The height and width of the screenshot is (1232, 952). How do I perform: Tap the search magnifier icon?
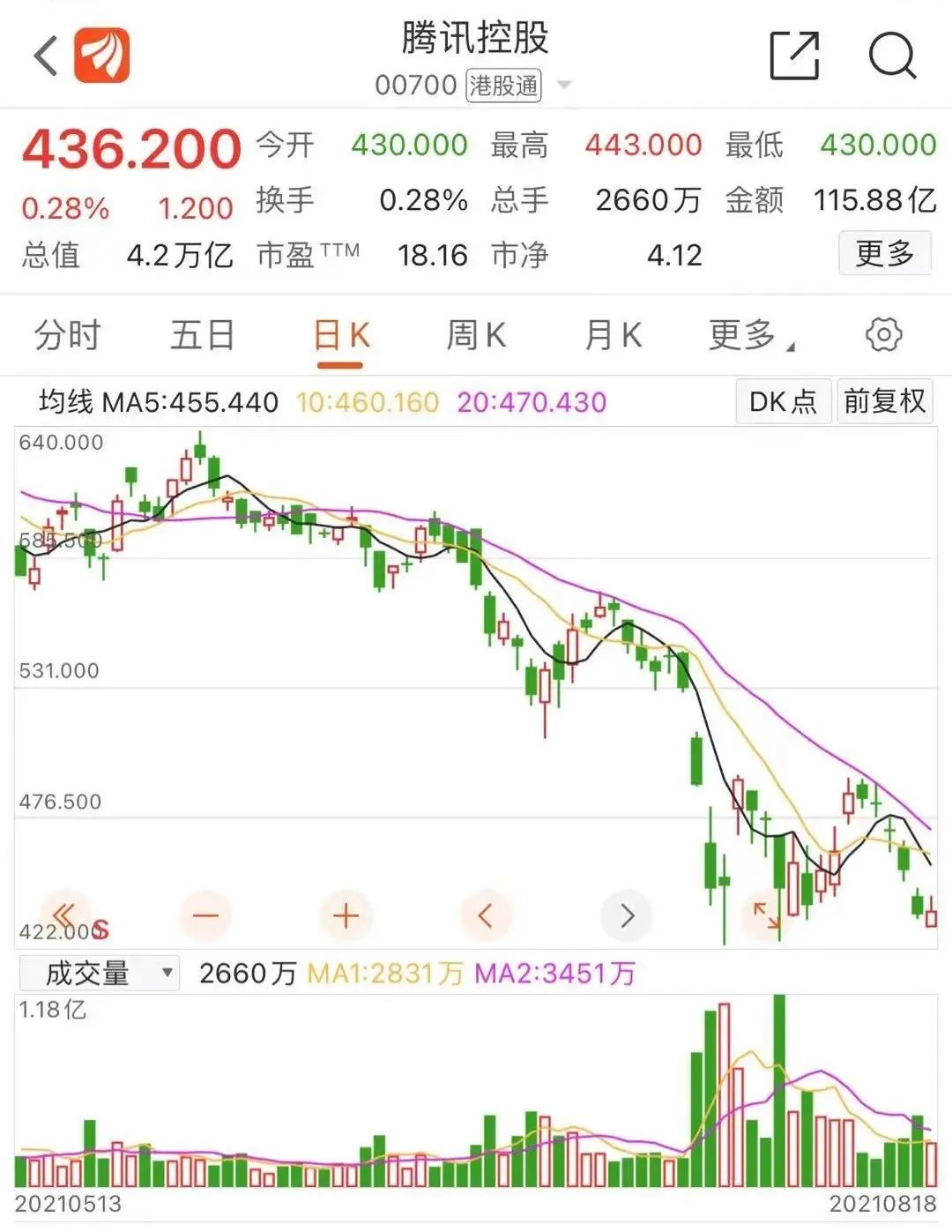point(892,56)
